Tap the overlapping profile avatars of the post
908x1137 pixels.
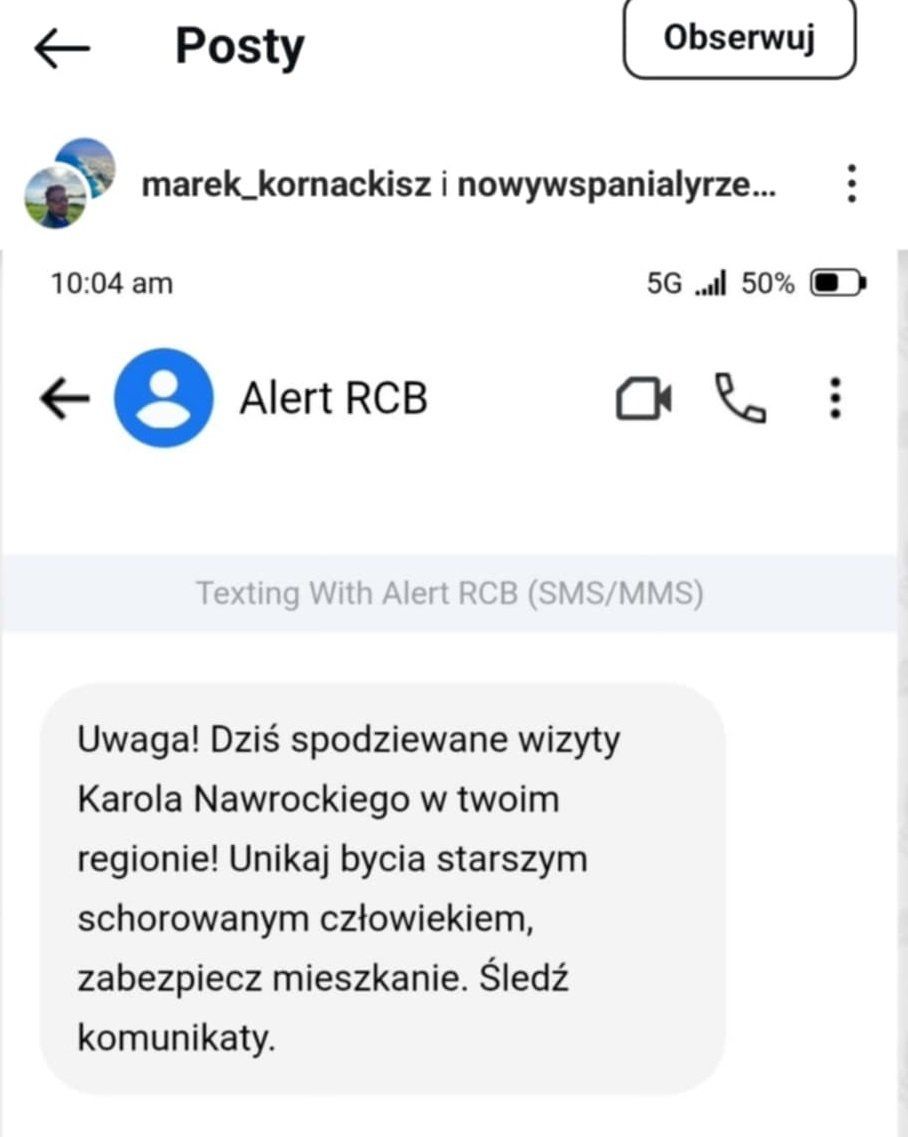(69, 183)
